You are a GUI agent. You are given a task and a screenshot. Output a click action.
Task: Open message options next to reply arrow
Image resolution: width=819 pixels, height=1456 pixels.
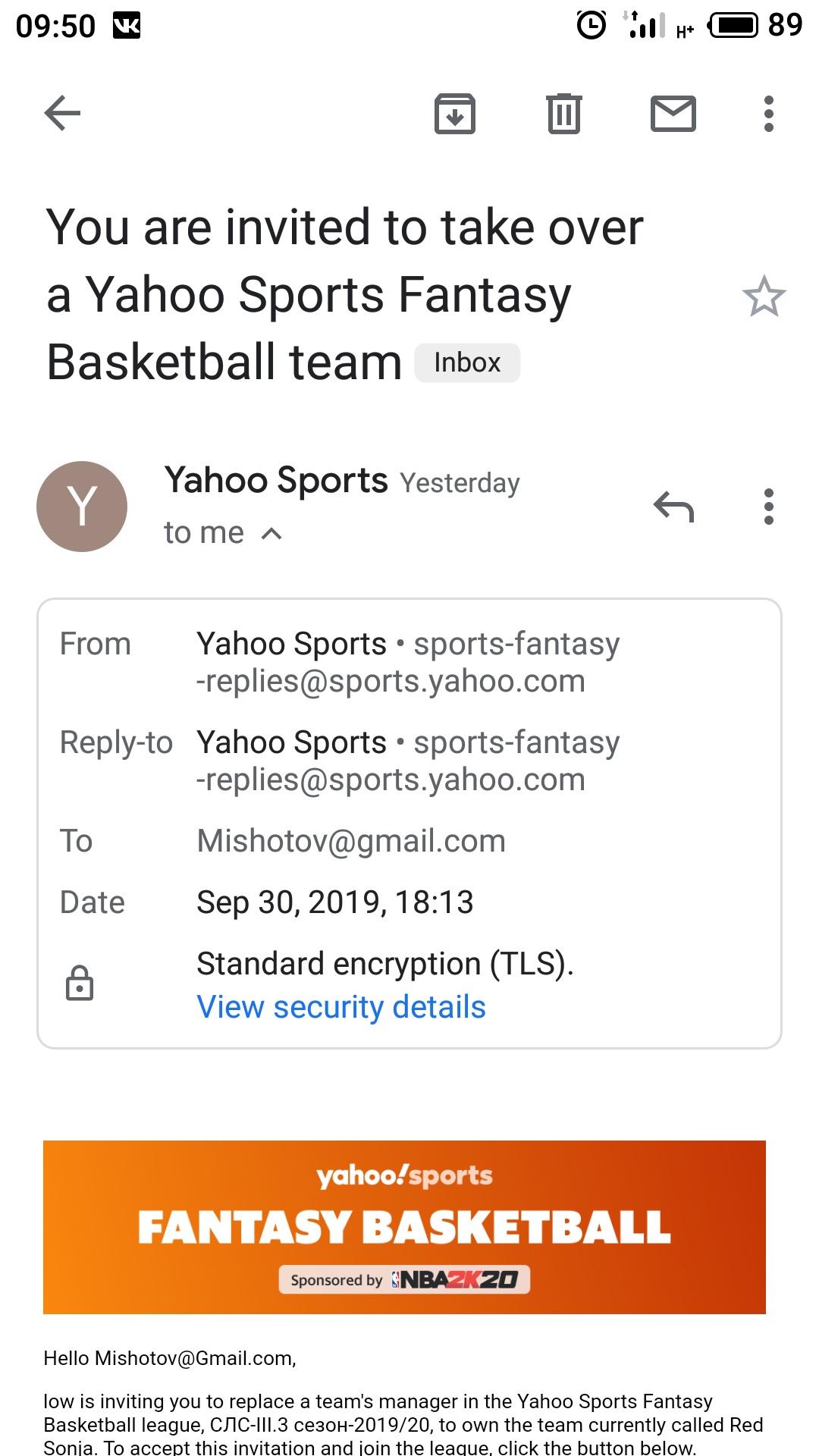(769, 507)
